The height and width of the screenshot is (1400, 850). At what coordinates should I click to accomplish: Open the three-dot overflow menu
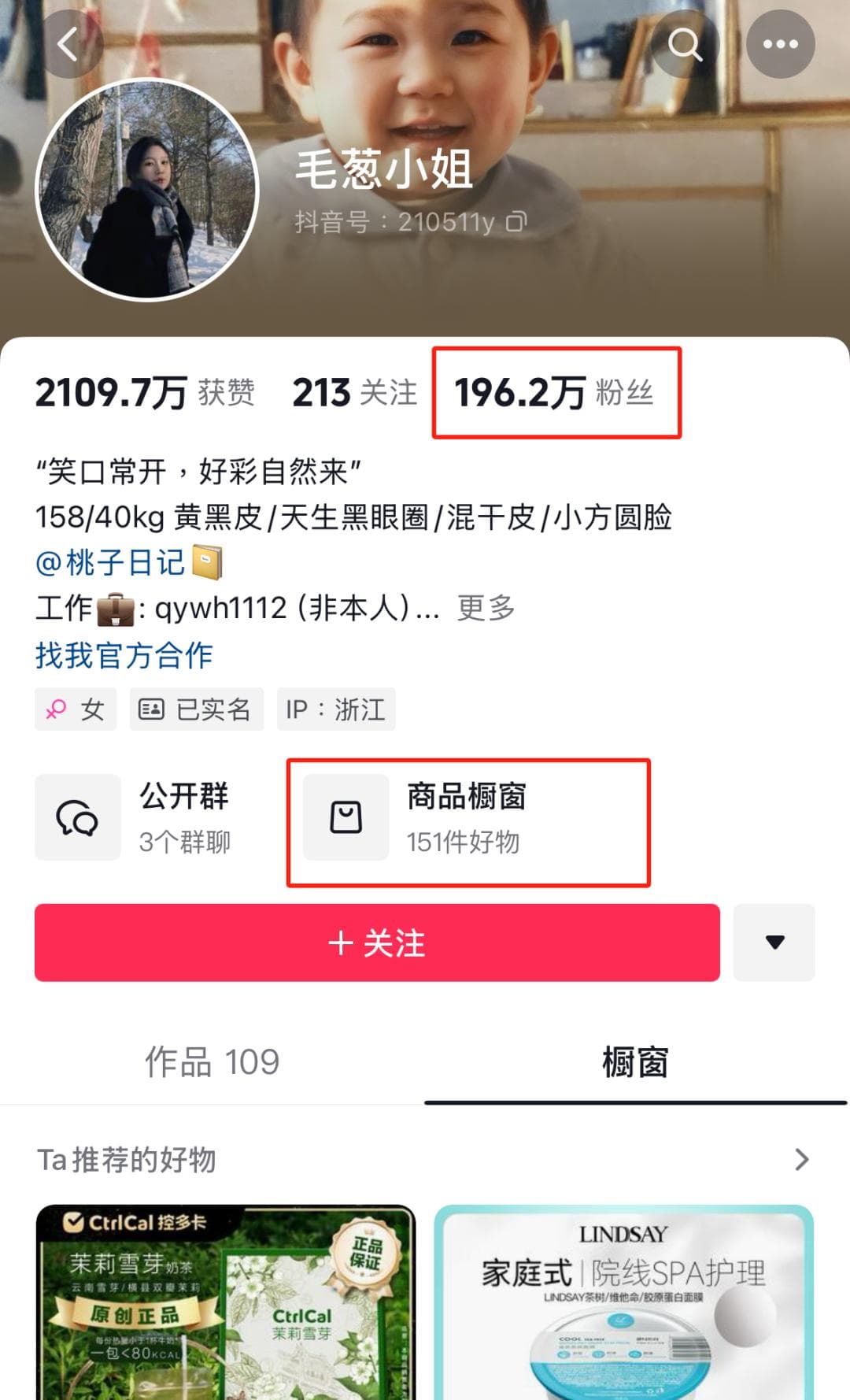pos(780,44)
